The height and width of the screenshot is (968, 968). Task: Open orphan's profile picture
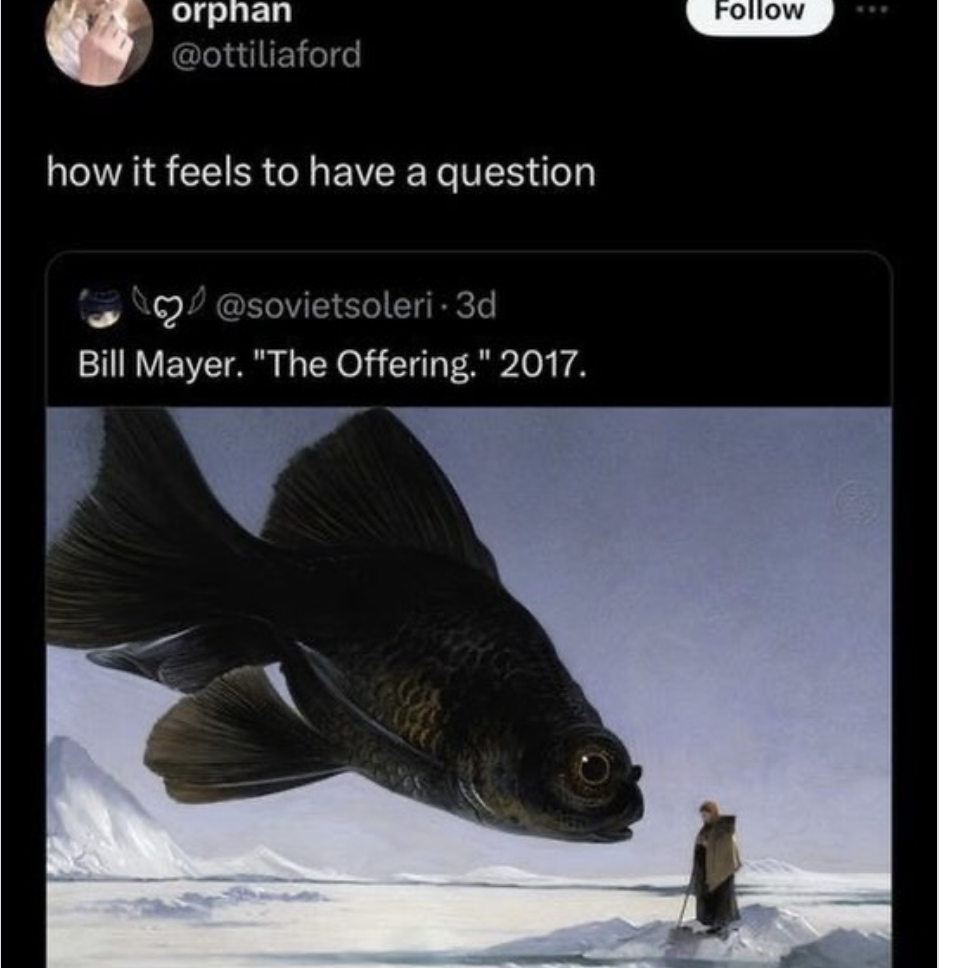coord(98,38)
